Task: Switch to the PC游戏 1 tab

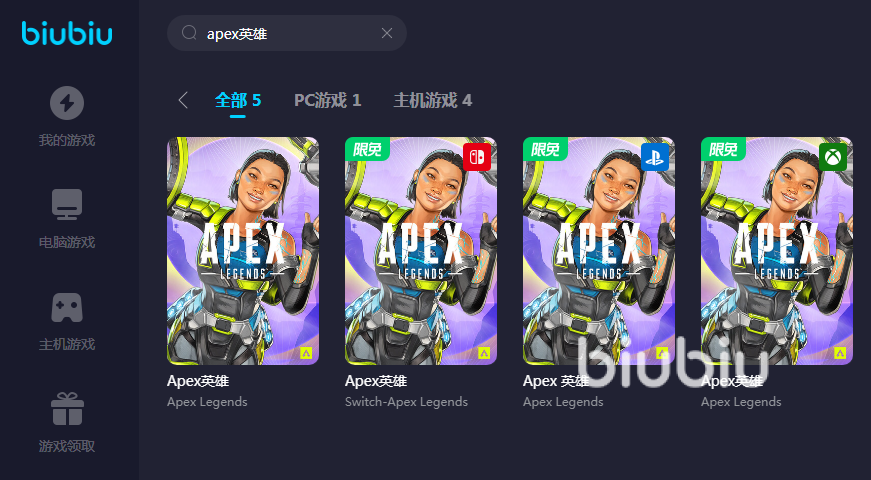Action: point(327,100)
